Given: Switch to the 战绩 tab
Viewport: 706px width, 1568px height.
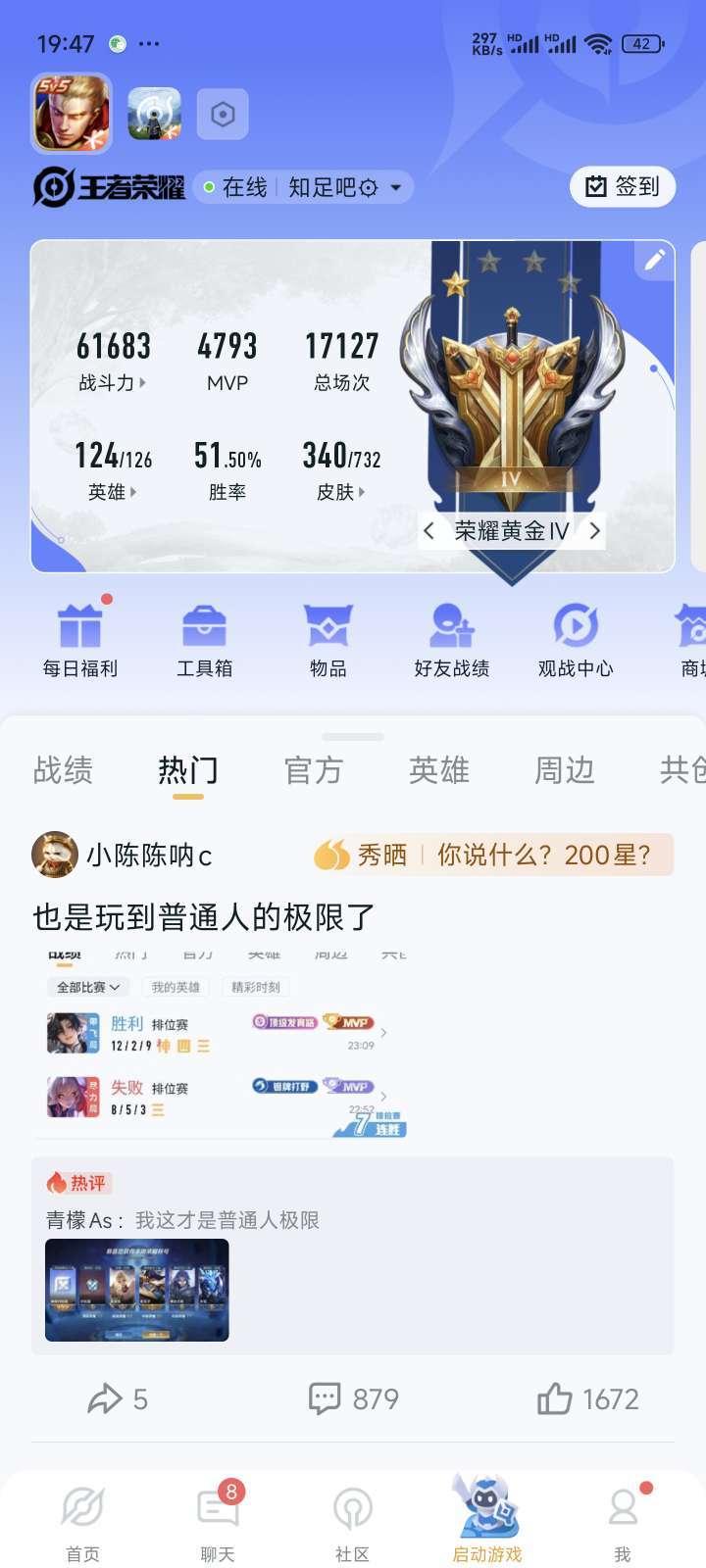Looking at the screenshot, I should tap(63, 770).
